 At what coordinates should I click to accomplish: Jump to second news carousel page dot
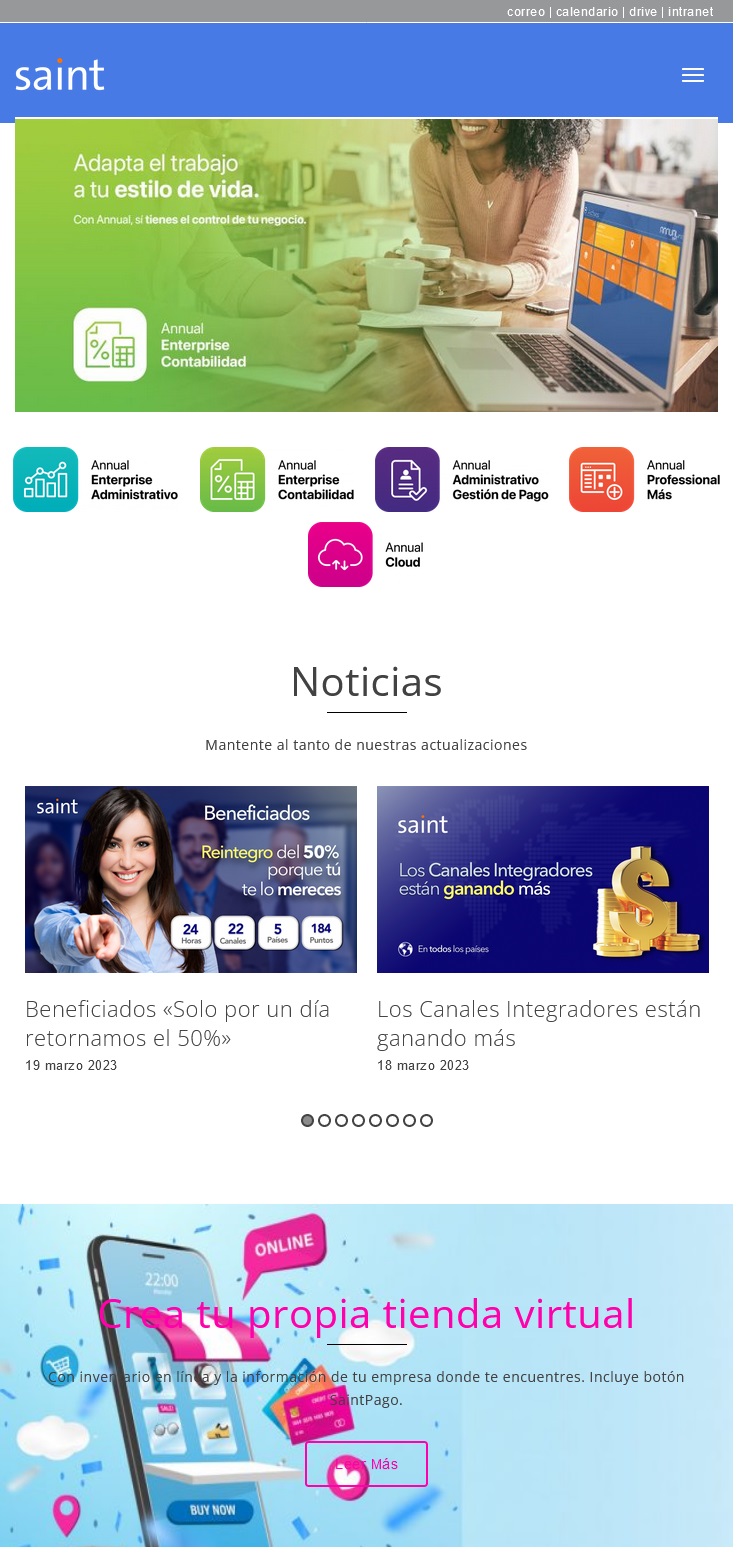pos(324,1120)
